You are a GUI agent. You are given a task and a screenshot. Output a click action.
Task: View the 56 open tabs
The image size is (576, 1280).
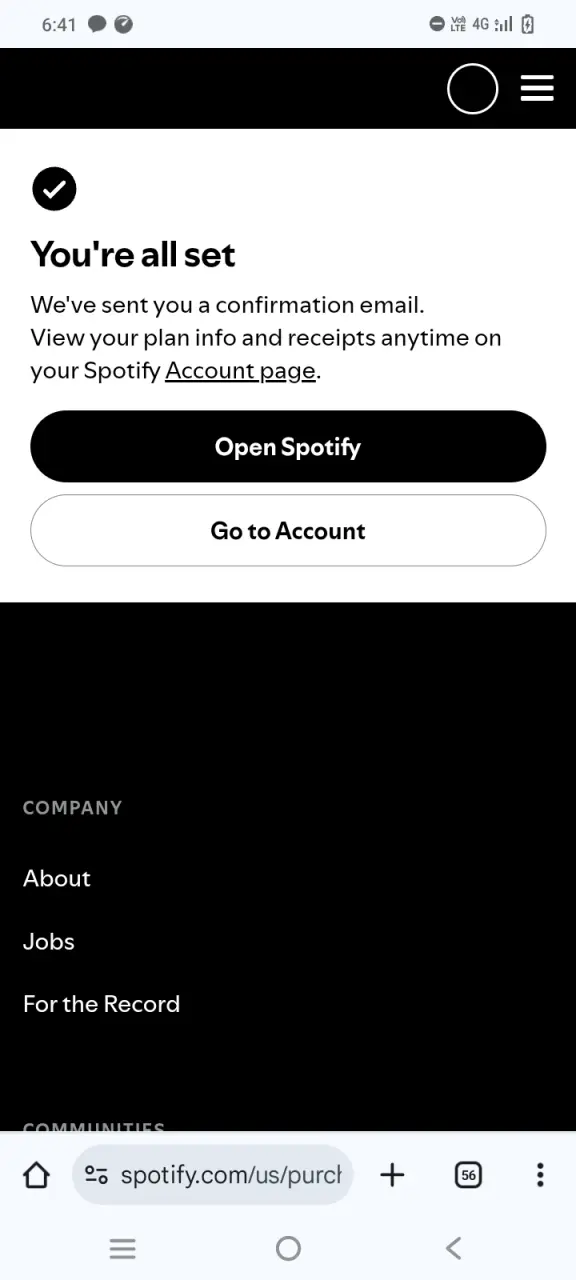[x=468, y=1175]
